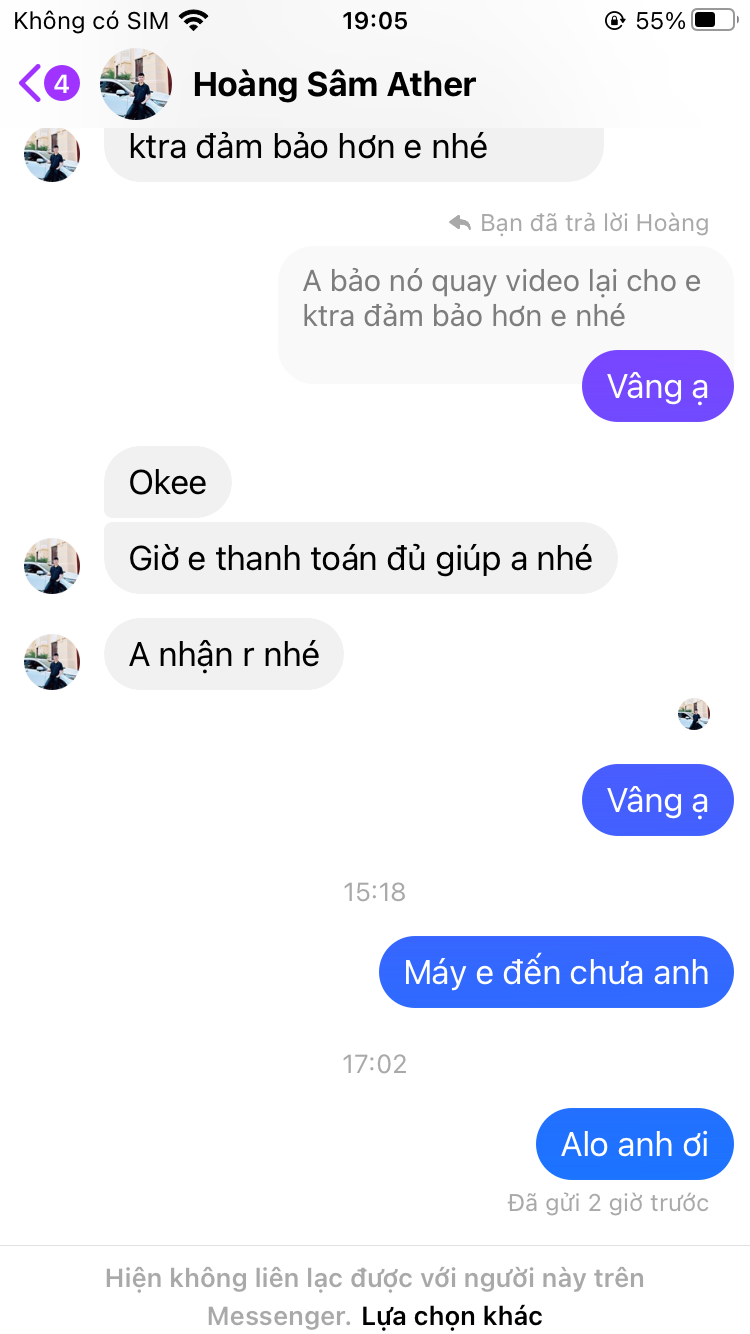Tap the "Lựa chọn khác" link
This screenshot has height=1334, width=750.
(x=451, y=1316)
